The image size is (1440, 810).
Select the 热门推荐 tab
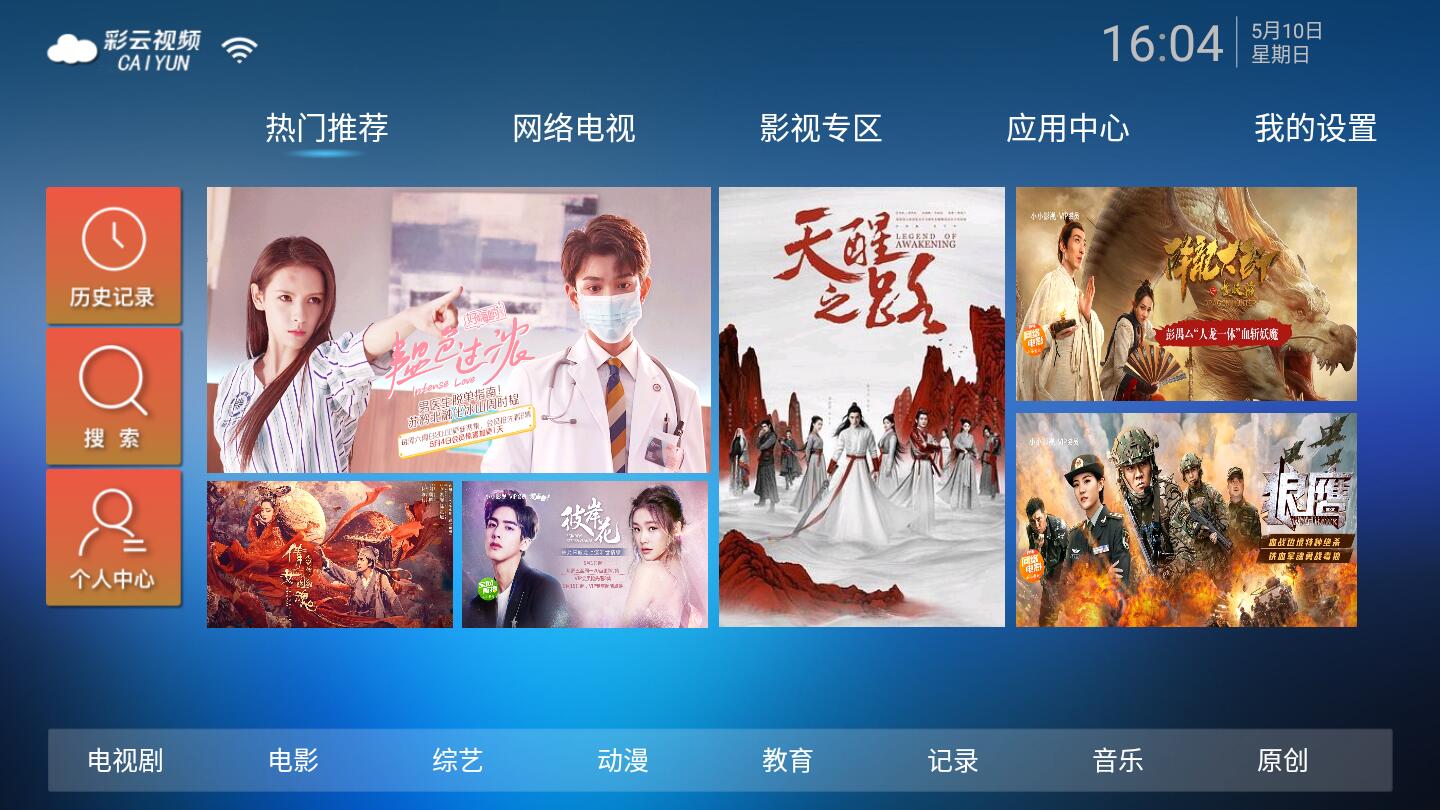tap(326, 128)
